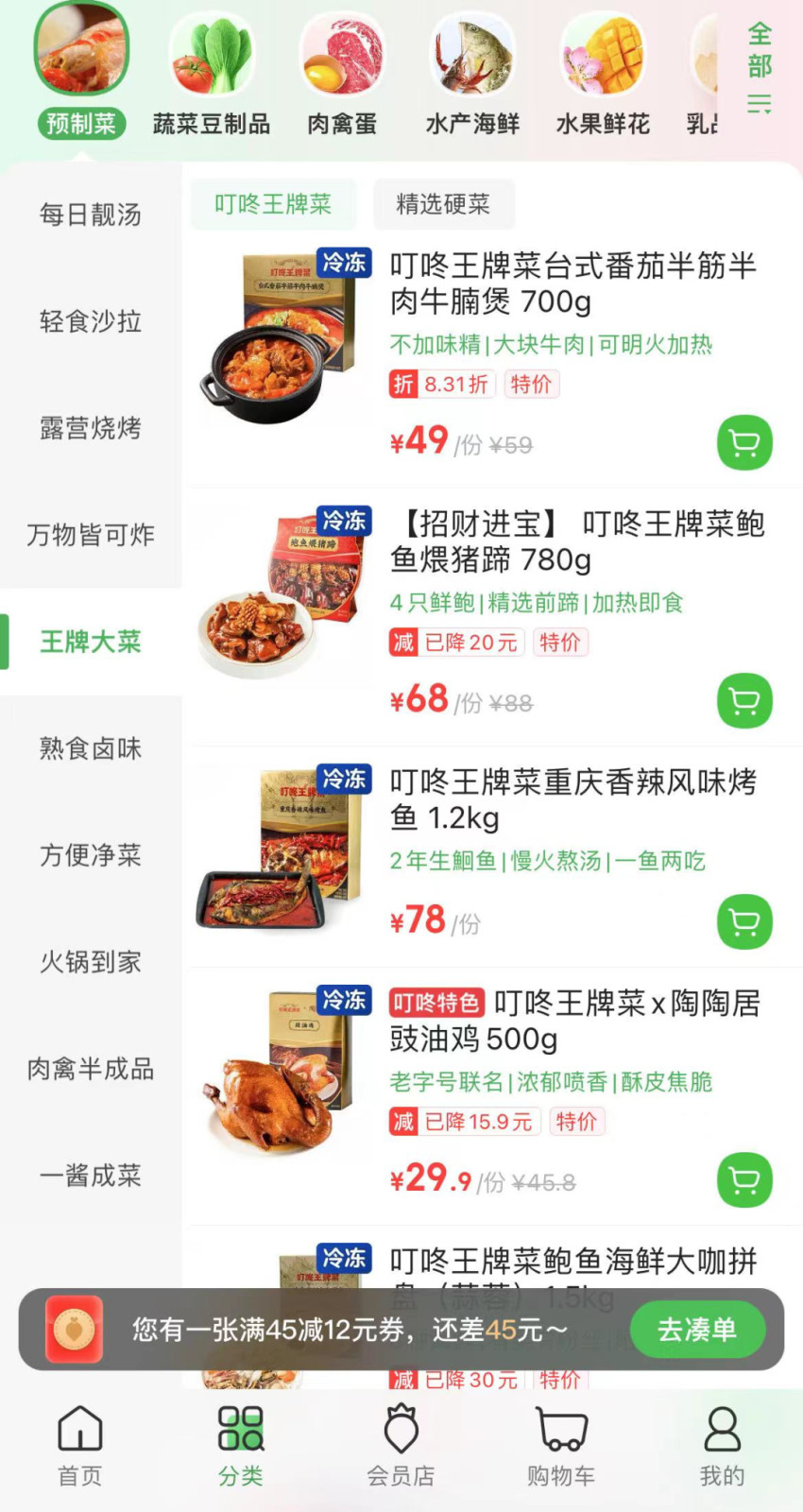The image size is (803, 1512).
Task: Switch to the 精选硬菜 tab
Action: click(x=444, y=204)
